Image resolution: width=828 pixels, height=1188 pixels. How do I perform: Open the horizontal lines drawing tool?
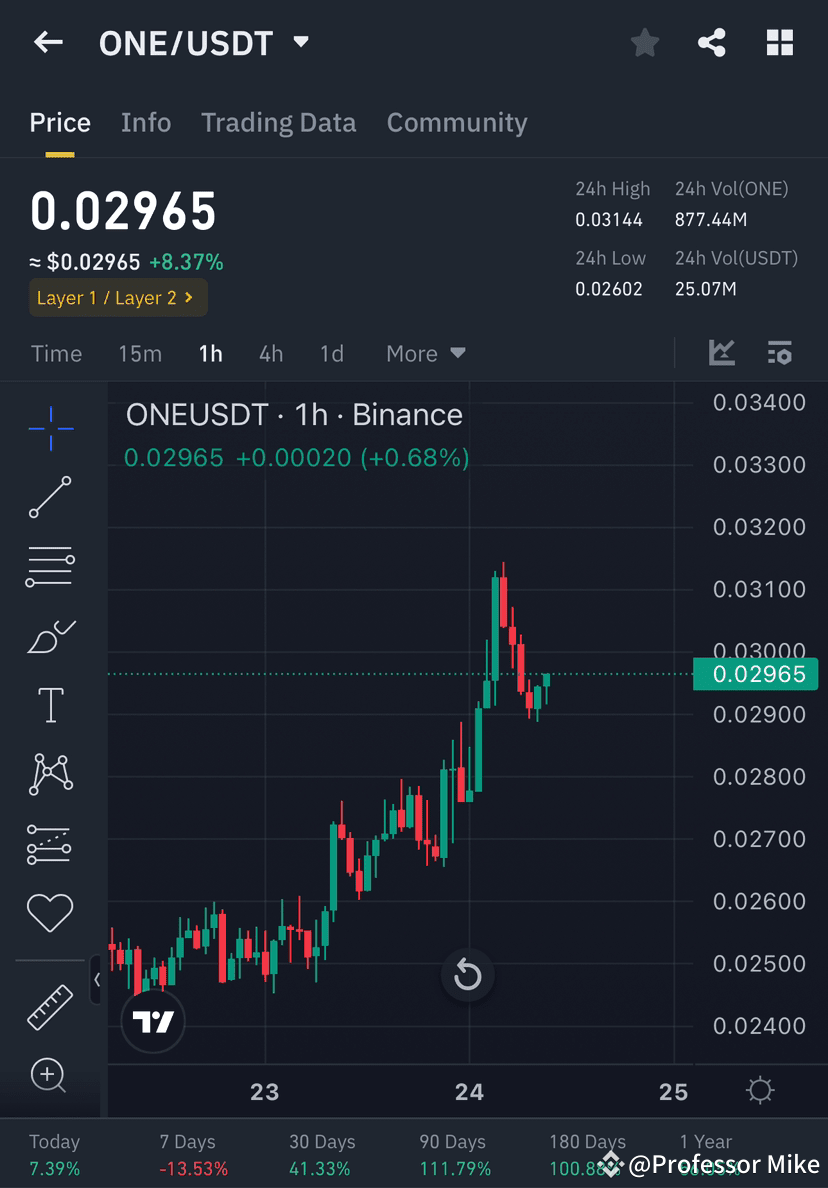pyautogui.click(x=50, y=565)
